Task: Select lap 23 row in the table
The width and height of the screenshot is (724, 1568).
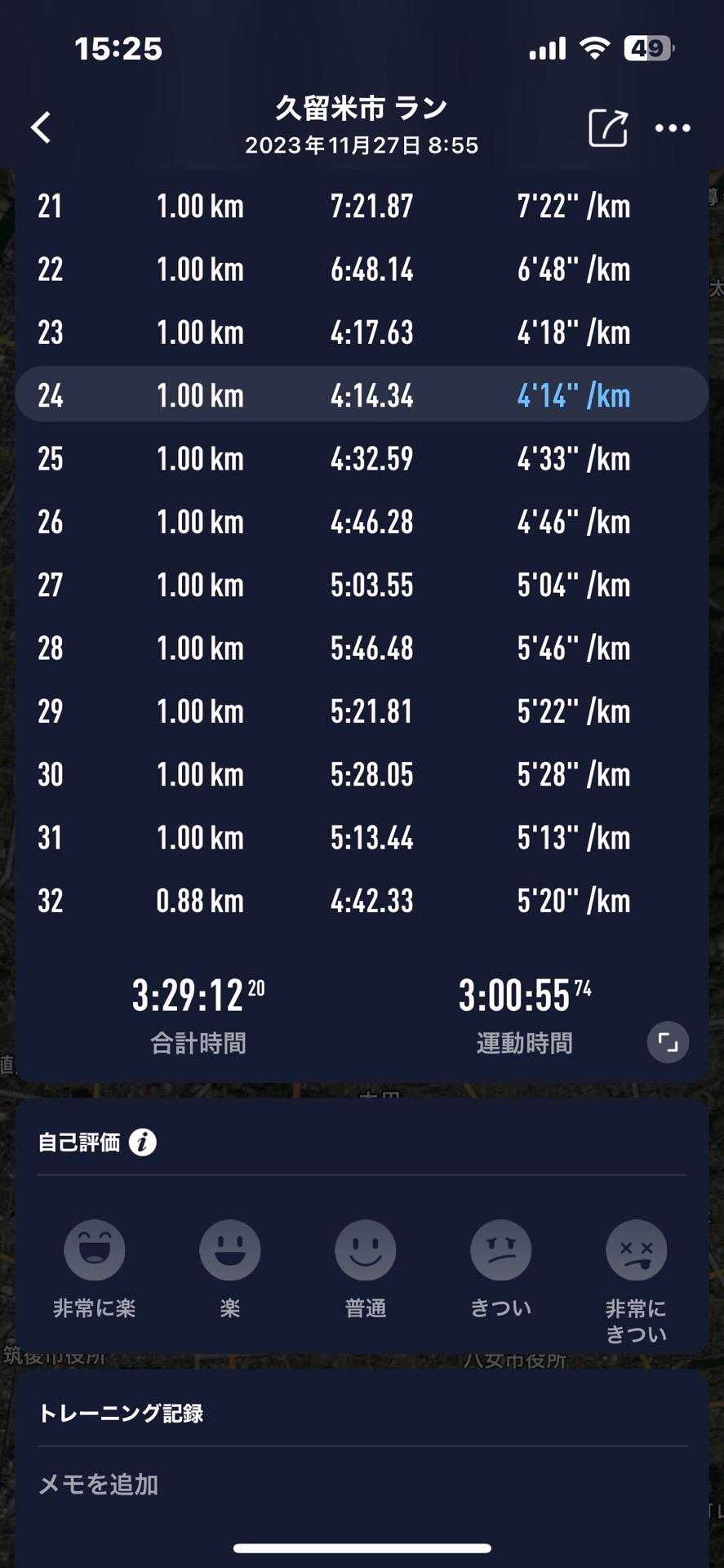Action: coord(362,332)
